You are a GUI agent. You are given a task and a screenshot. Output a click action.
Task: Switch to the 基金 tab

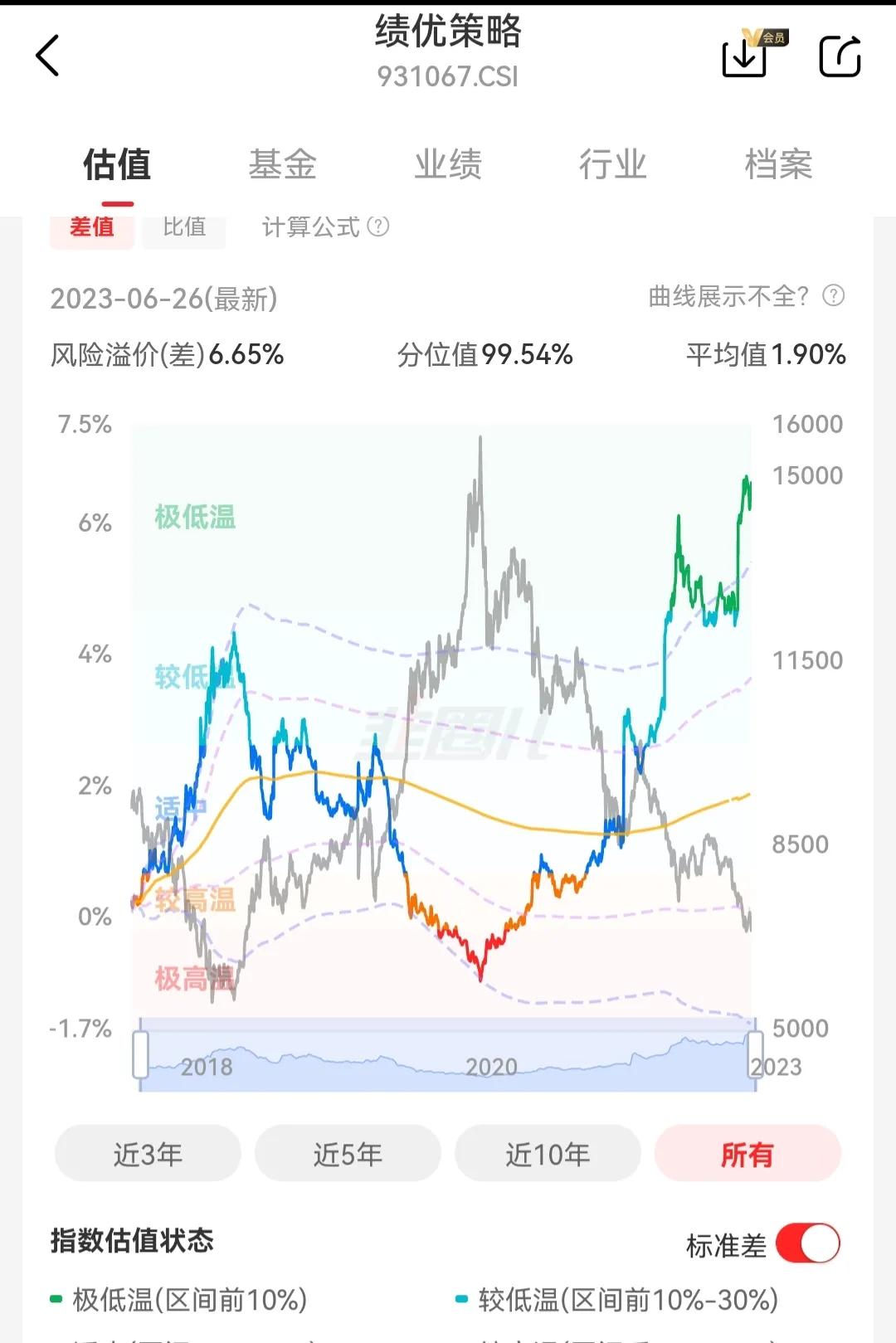pyautogui.click(x=285, y=164)
